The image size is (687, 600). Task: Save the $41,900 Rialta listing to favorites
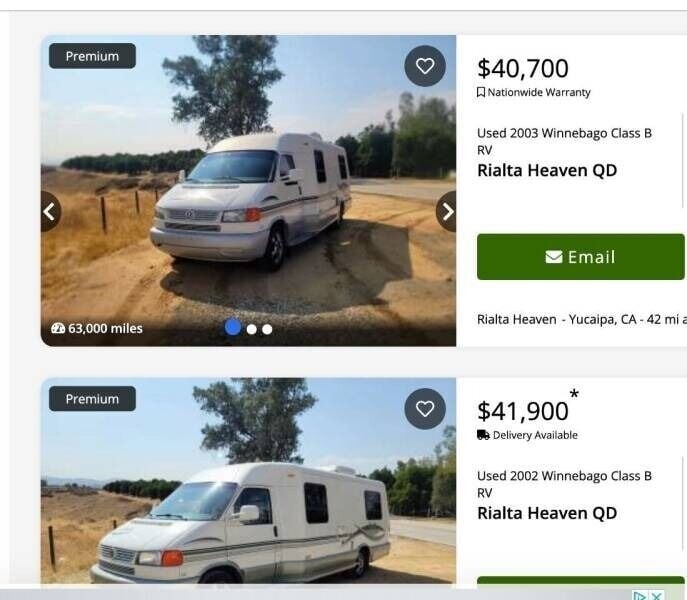click(425, 408)
